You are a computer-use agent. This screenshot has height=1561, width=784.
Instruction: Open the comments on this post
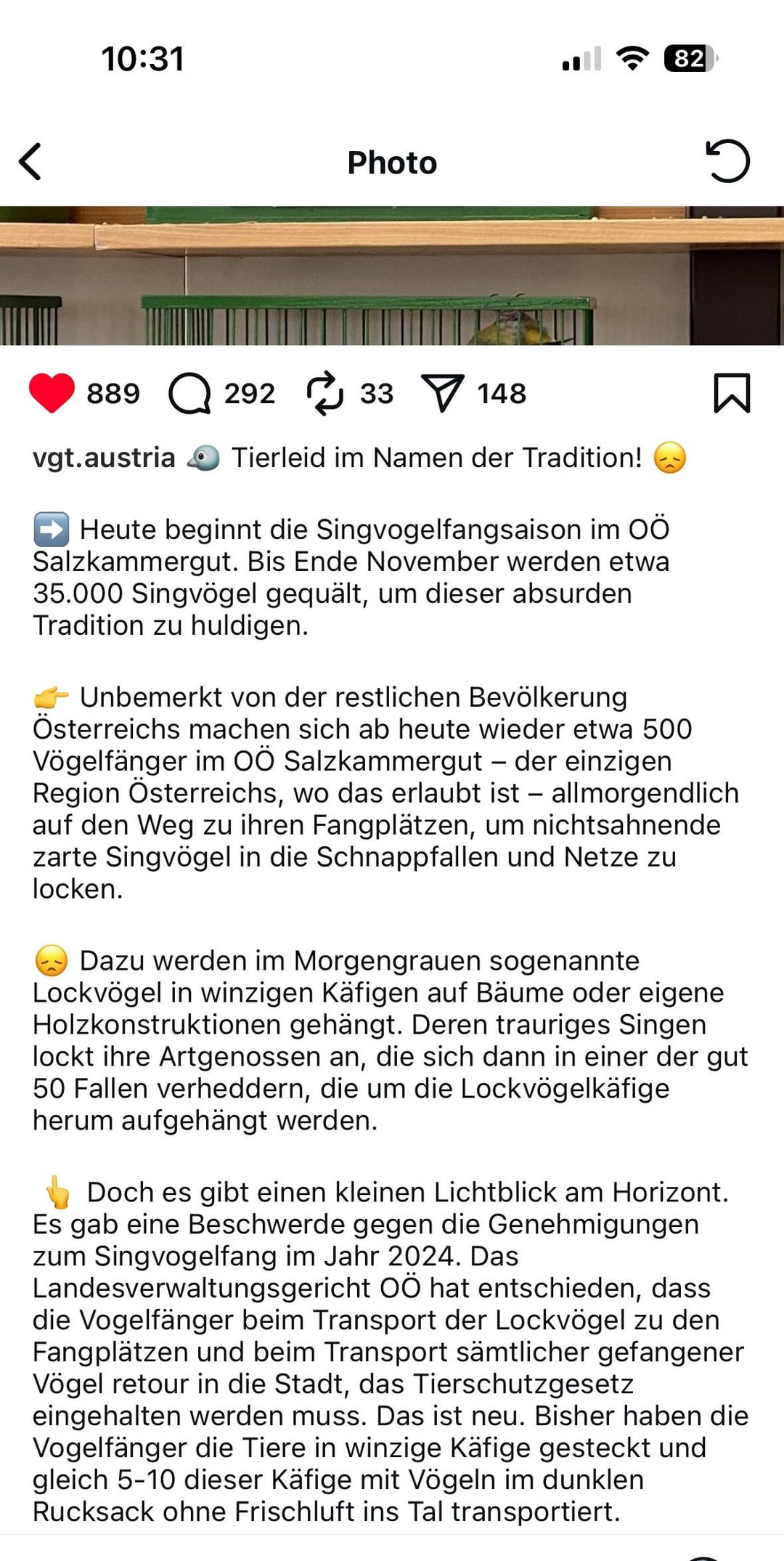pyautogui.click(x=189, y=394)
